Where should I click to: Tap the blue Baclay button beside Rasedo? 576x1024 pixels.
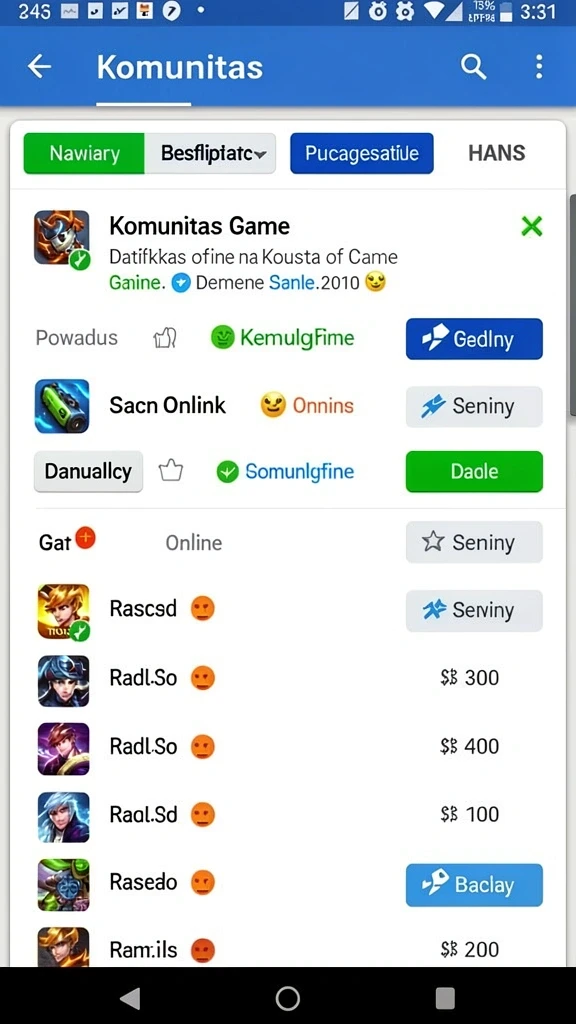pyautogui.click(x=474, y=885)
